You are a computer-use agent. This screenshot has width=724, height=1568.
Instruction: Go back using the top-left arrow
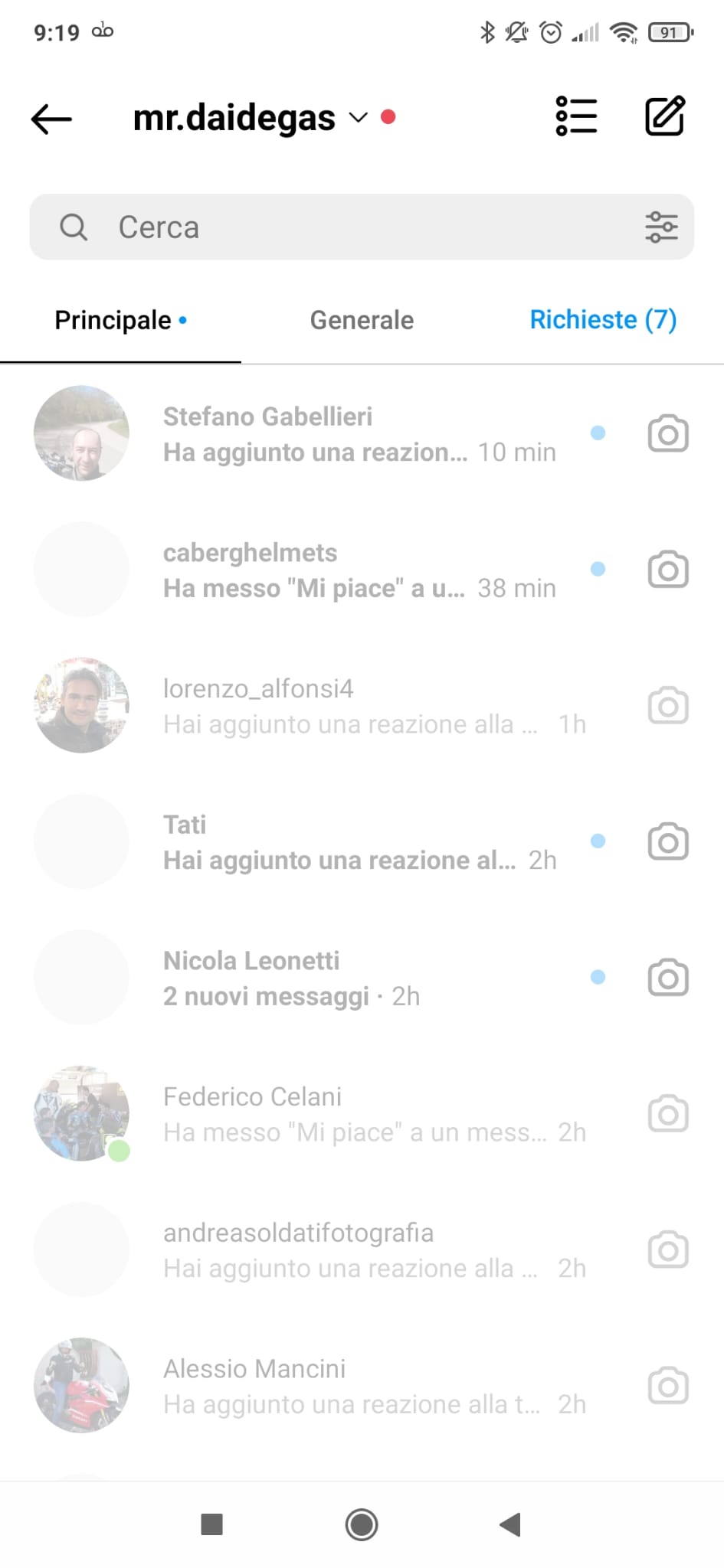coord(51,119)
